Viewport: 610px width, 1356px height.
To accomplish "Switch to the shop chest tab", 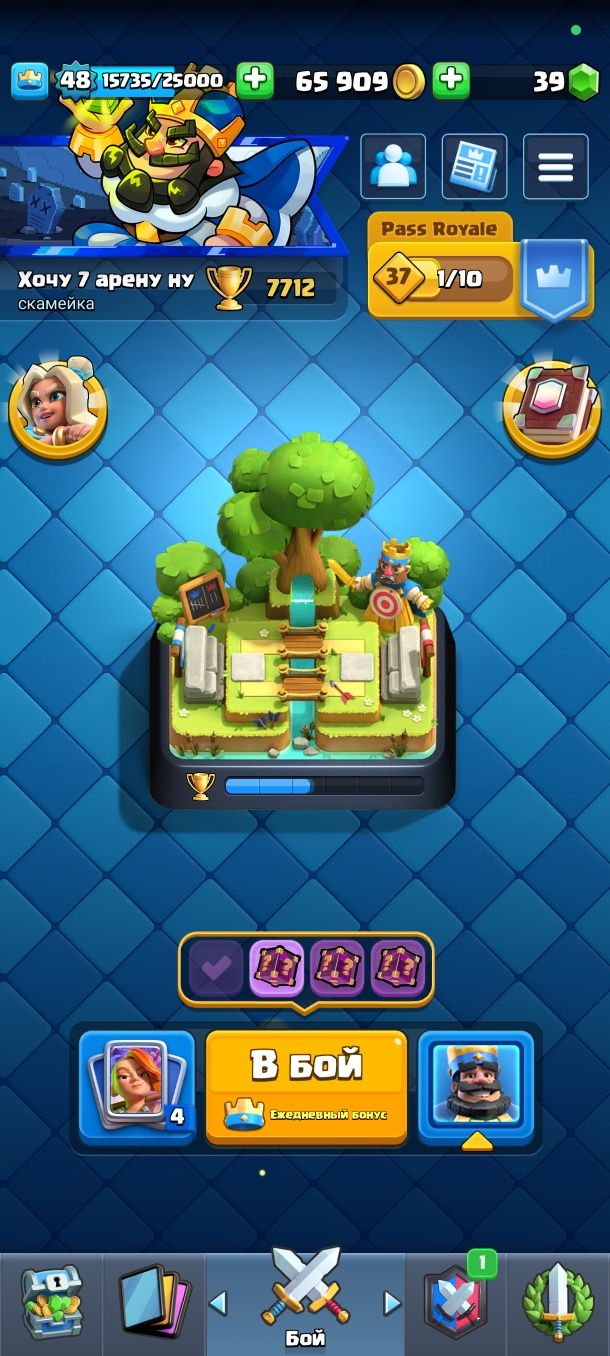I will 50,1302.
